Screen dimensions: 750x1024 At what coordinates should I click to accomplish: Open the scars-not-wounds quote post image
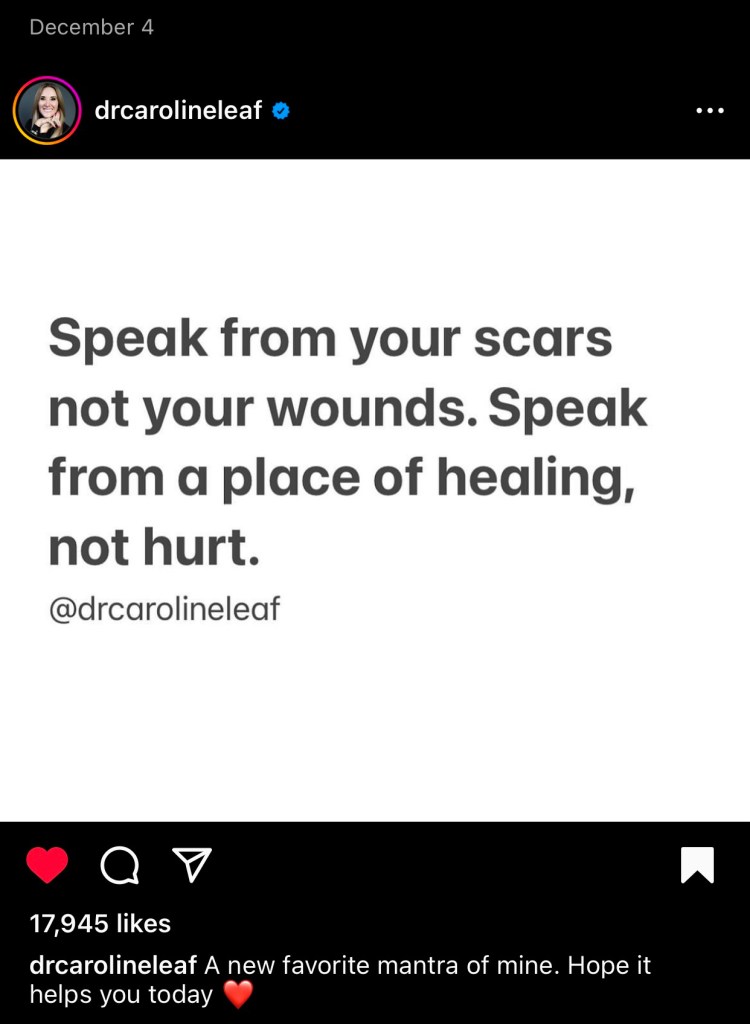[375, 490]
